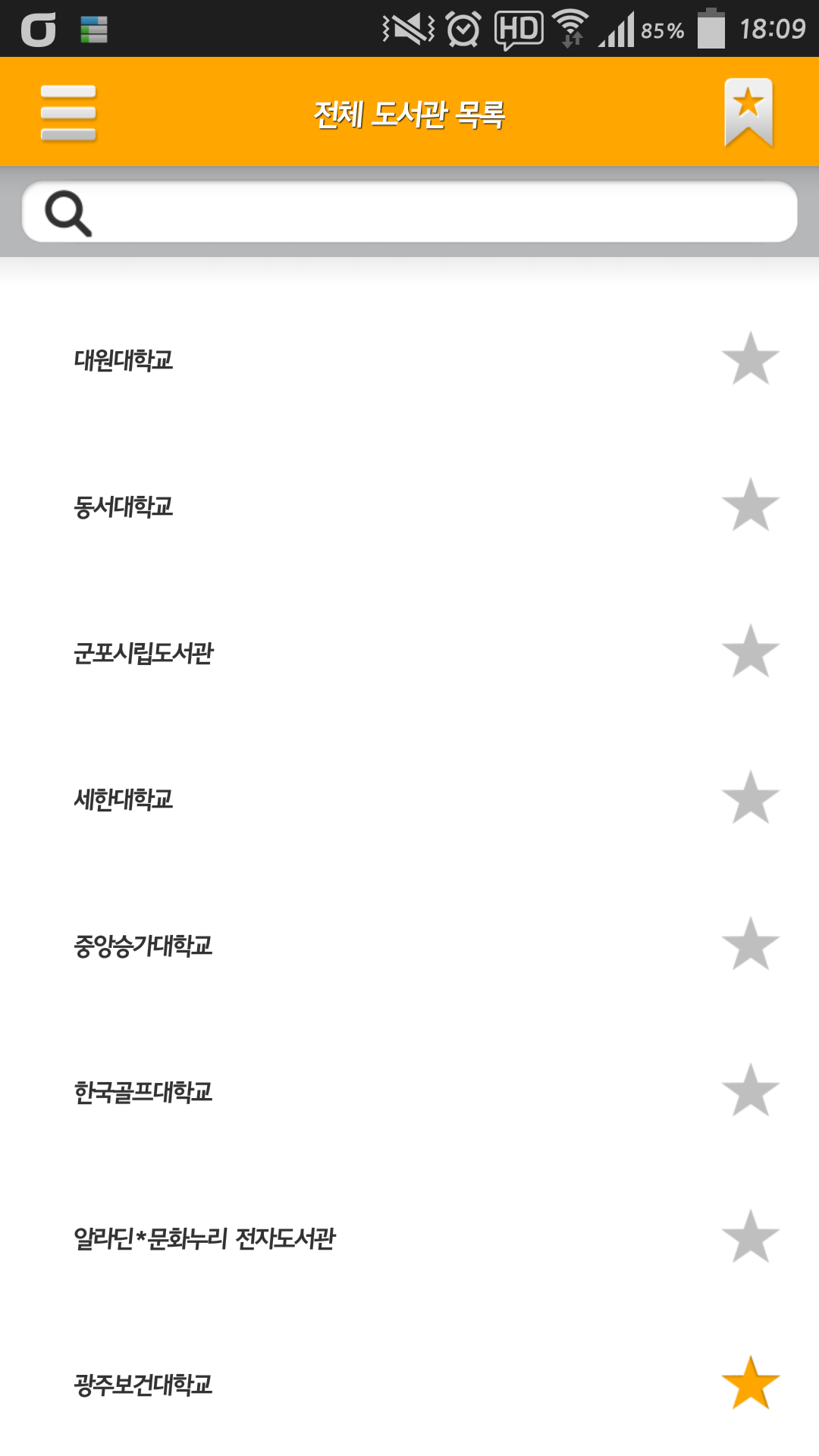Open 세한대학교 library
The height and width of the screenshot is (1456, 819).
(x=124, y=799)
